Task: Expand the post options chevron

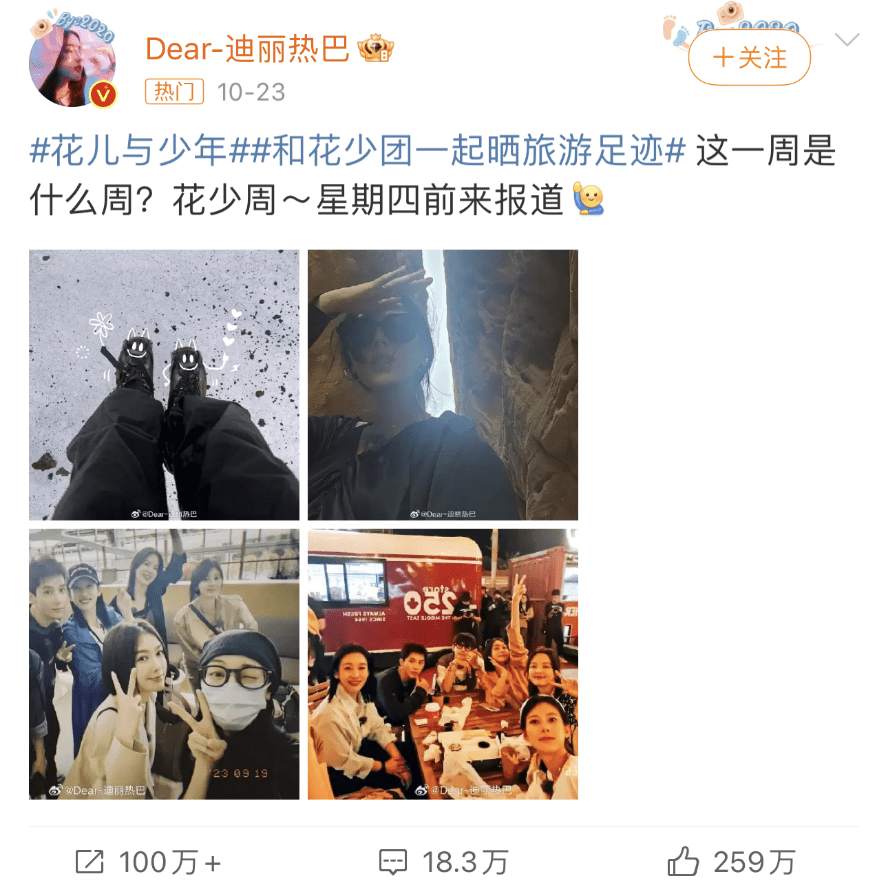Action: click(x=846, y=40)
